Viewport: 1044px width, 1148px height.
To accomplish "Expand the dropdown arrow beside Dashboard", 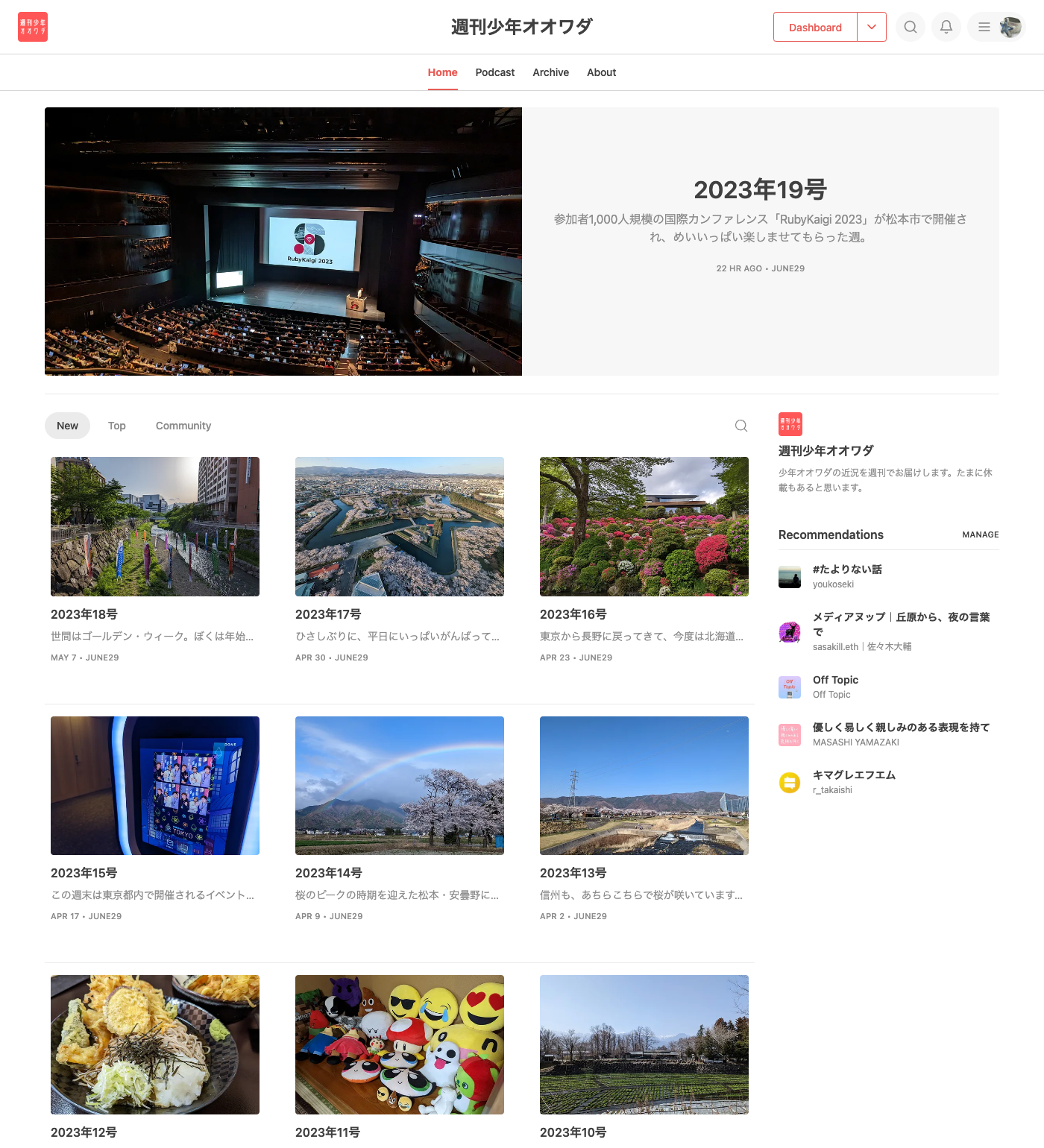I will tap(872, 27).
